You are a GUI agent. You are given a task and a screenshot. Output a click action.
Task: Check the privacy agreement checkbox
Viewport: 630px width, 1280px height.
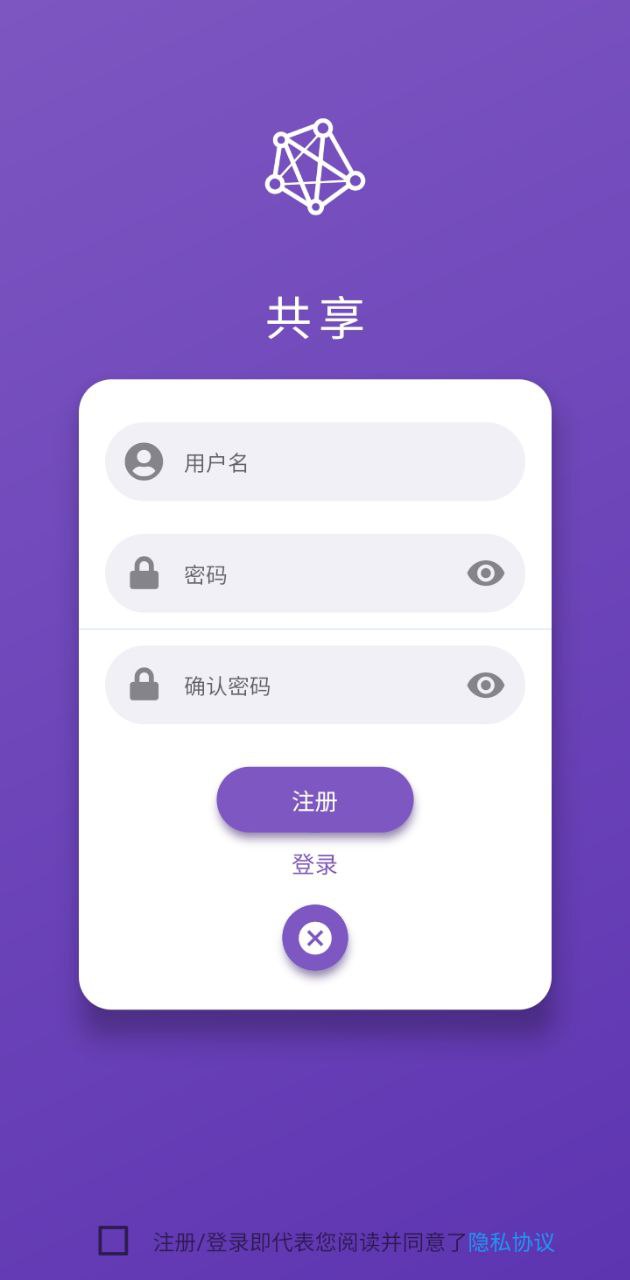[x=113, y=1241]
